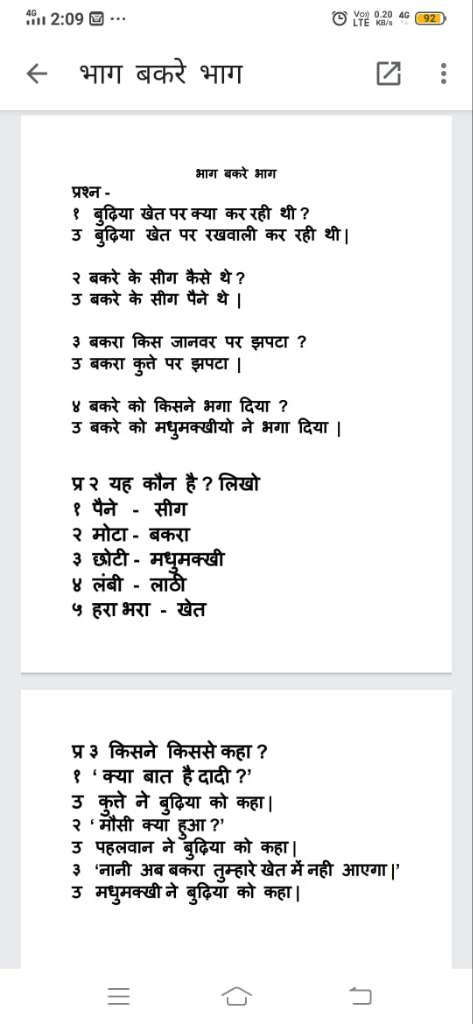Tap the system back button in the navigation bar
Viewport: 473px width, 1024px height.
point(361,996)
